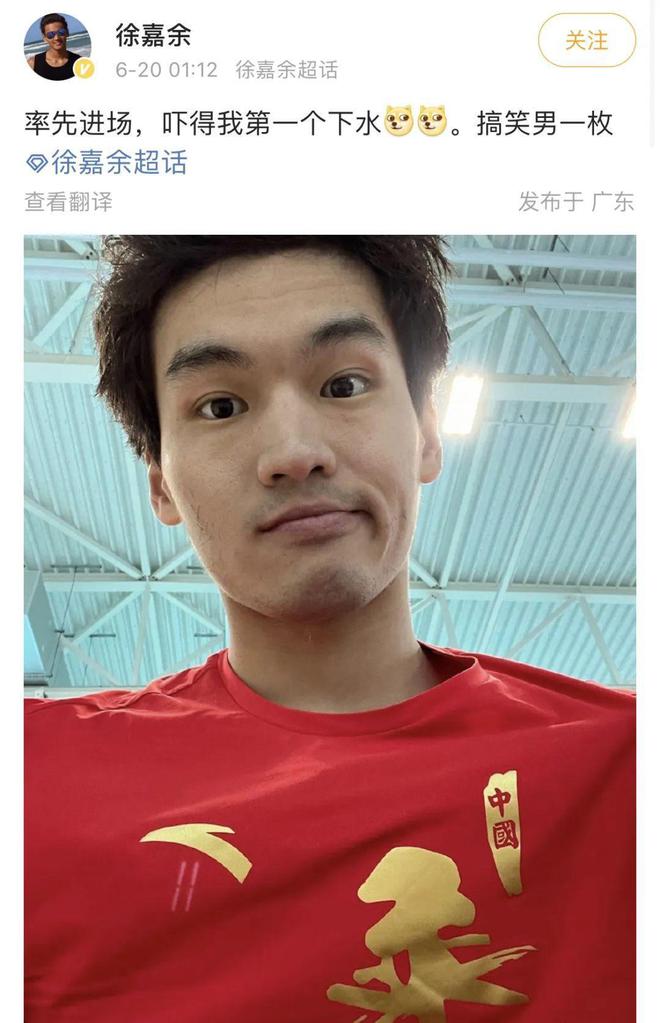Tap 查看翻译 to translate the post
The width and height of the screenshot is (660, 1023).
68,202
